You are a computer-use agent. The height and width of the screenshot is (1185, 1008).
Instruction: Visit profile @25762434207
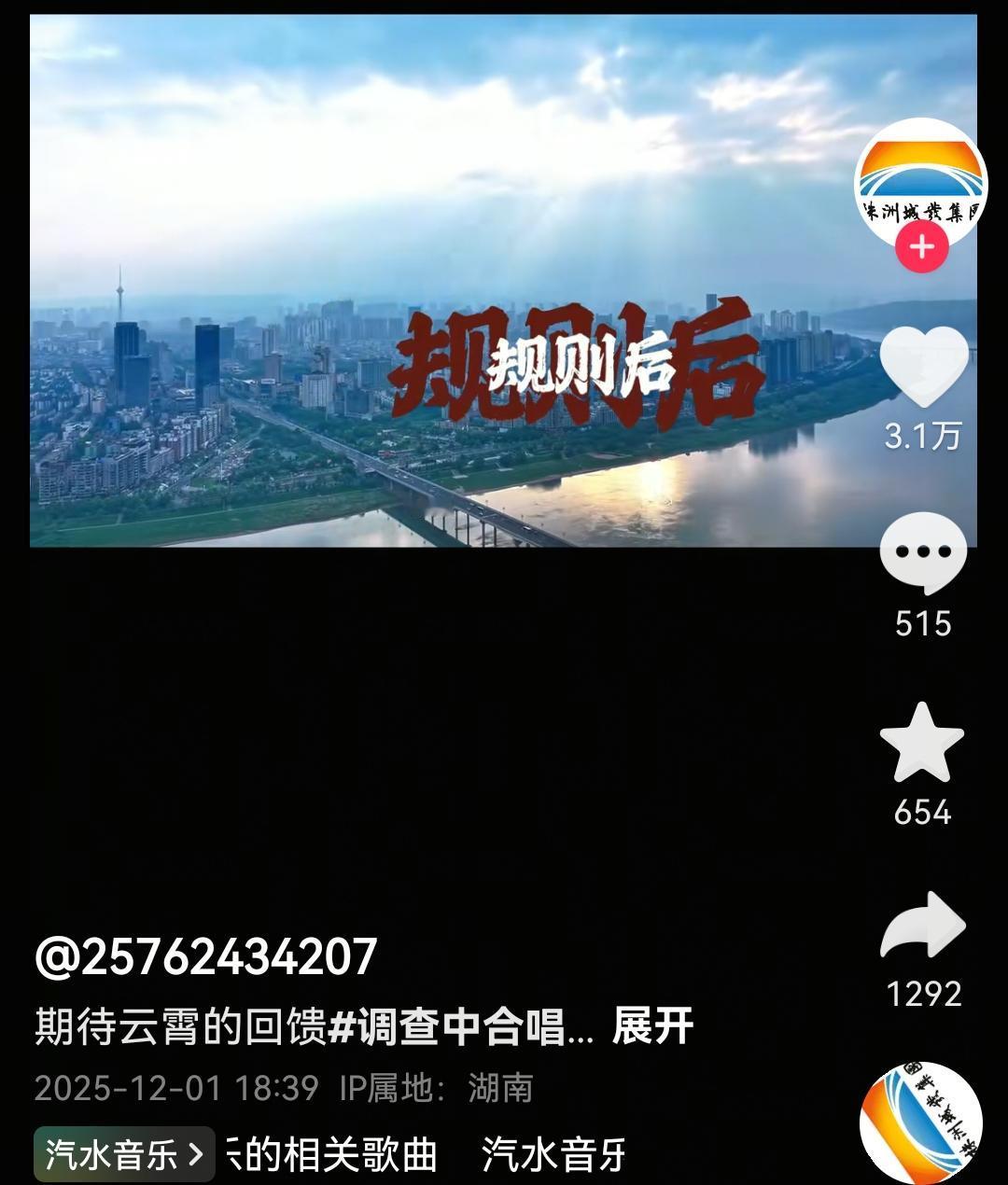pos(203,956)
